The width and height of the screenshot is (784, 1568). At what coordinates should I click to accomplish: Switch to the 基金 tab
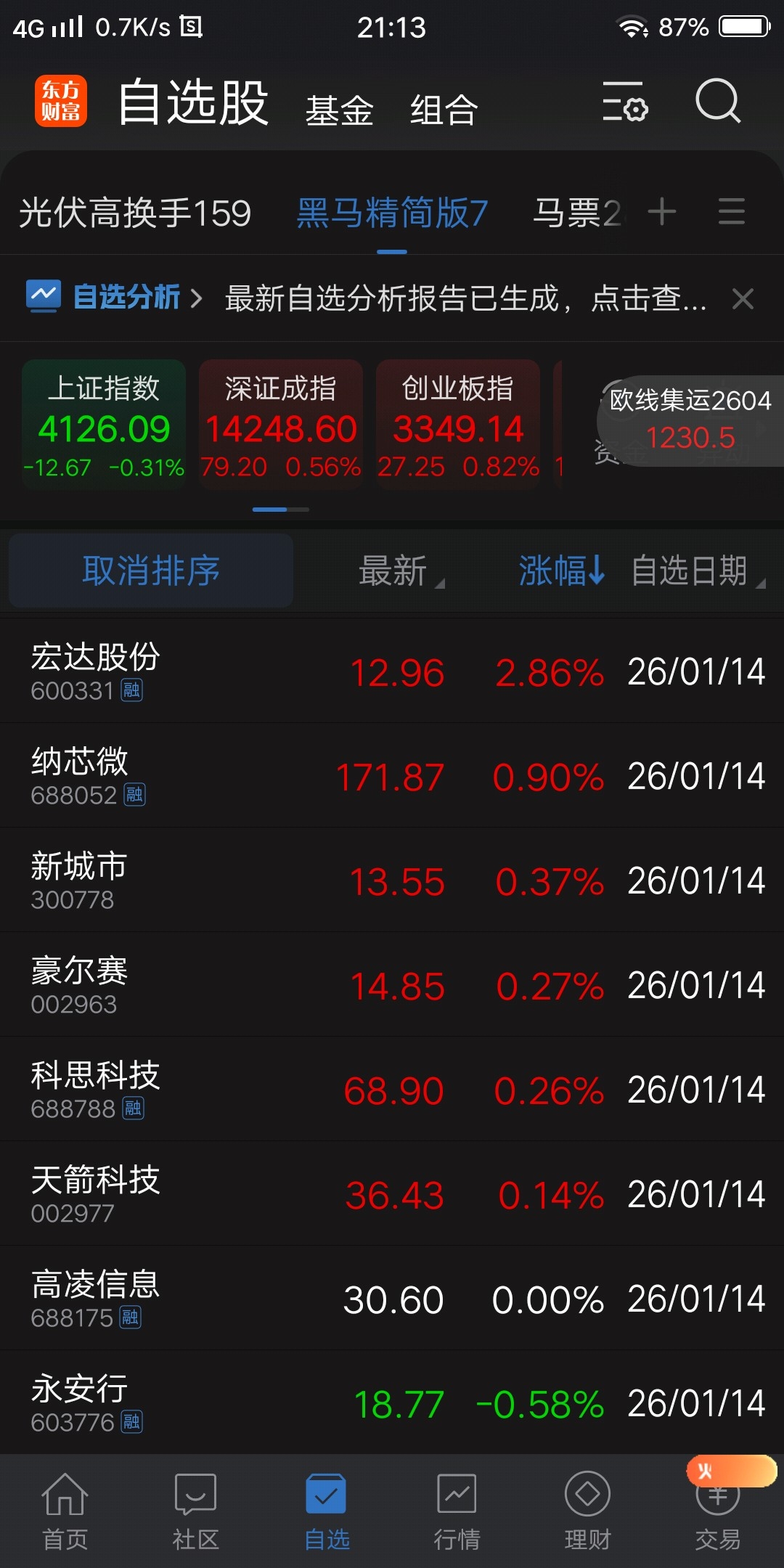339,110
